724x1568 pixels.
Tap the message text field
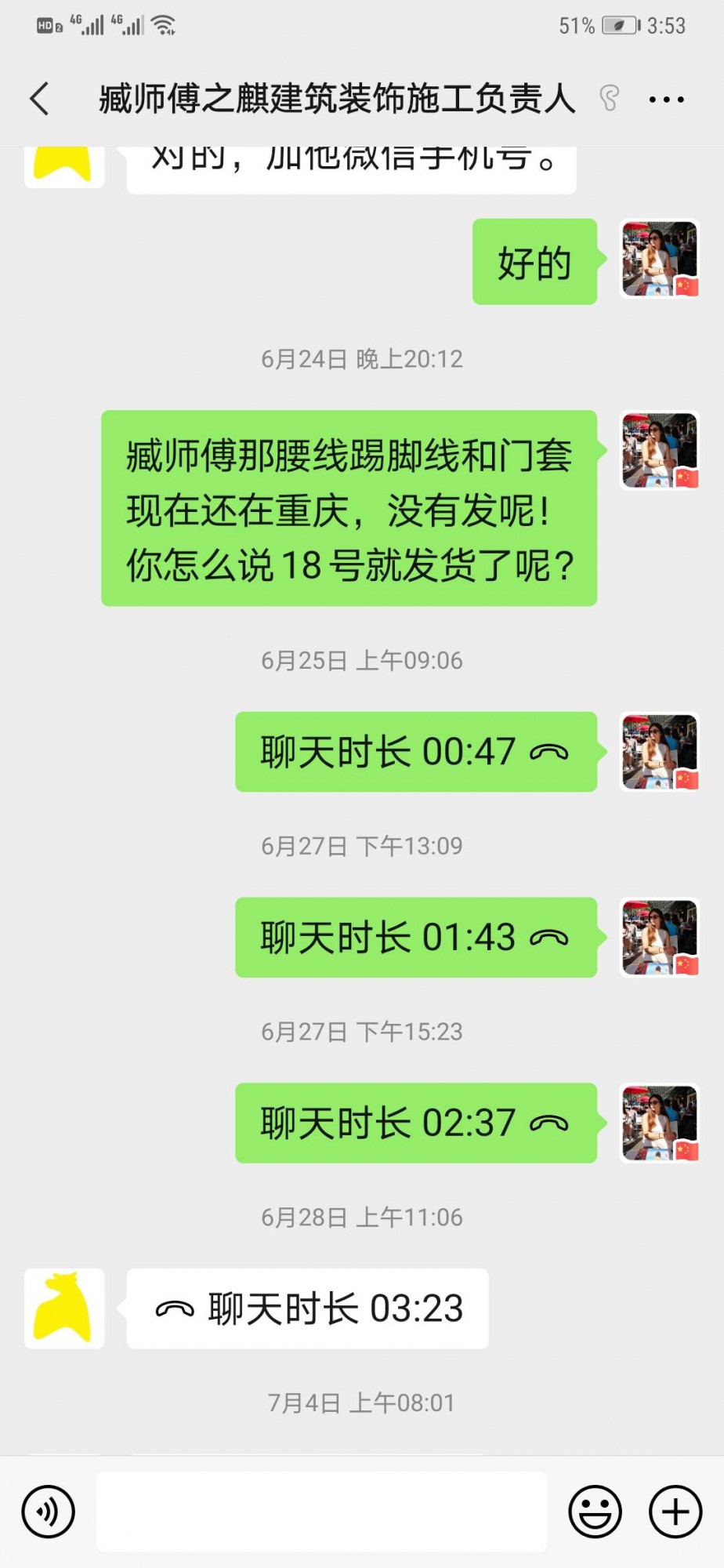[x=321, y=1511]
